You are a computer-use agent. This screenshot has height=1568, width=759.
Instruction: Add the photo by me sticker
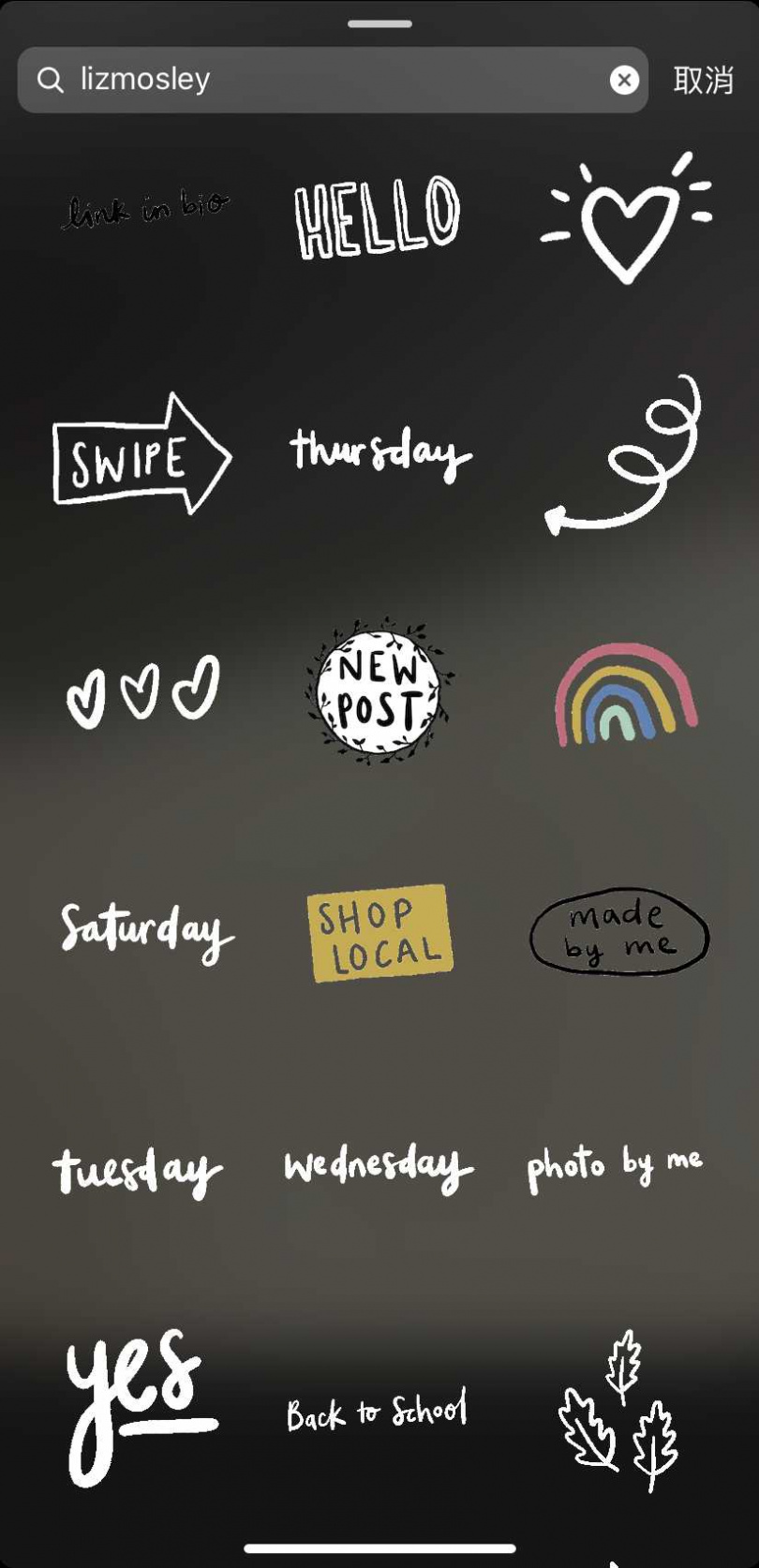(615, 1165)
